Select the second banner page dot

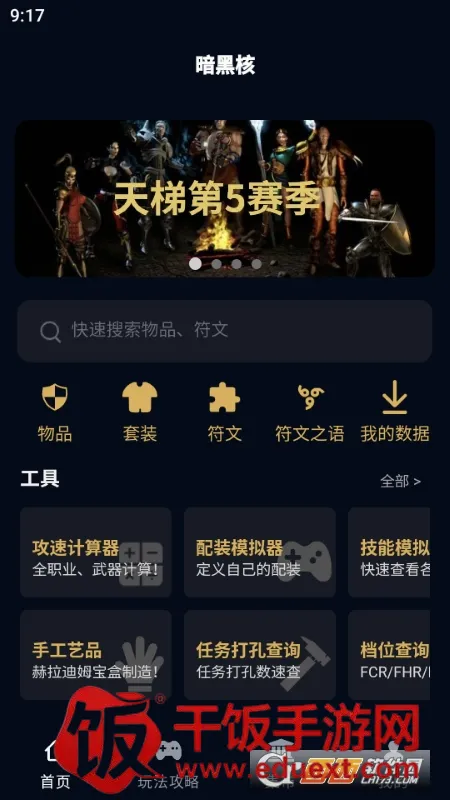216,264
